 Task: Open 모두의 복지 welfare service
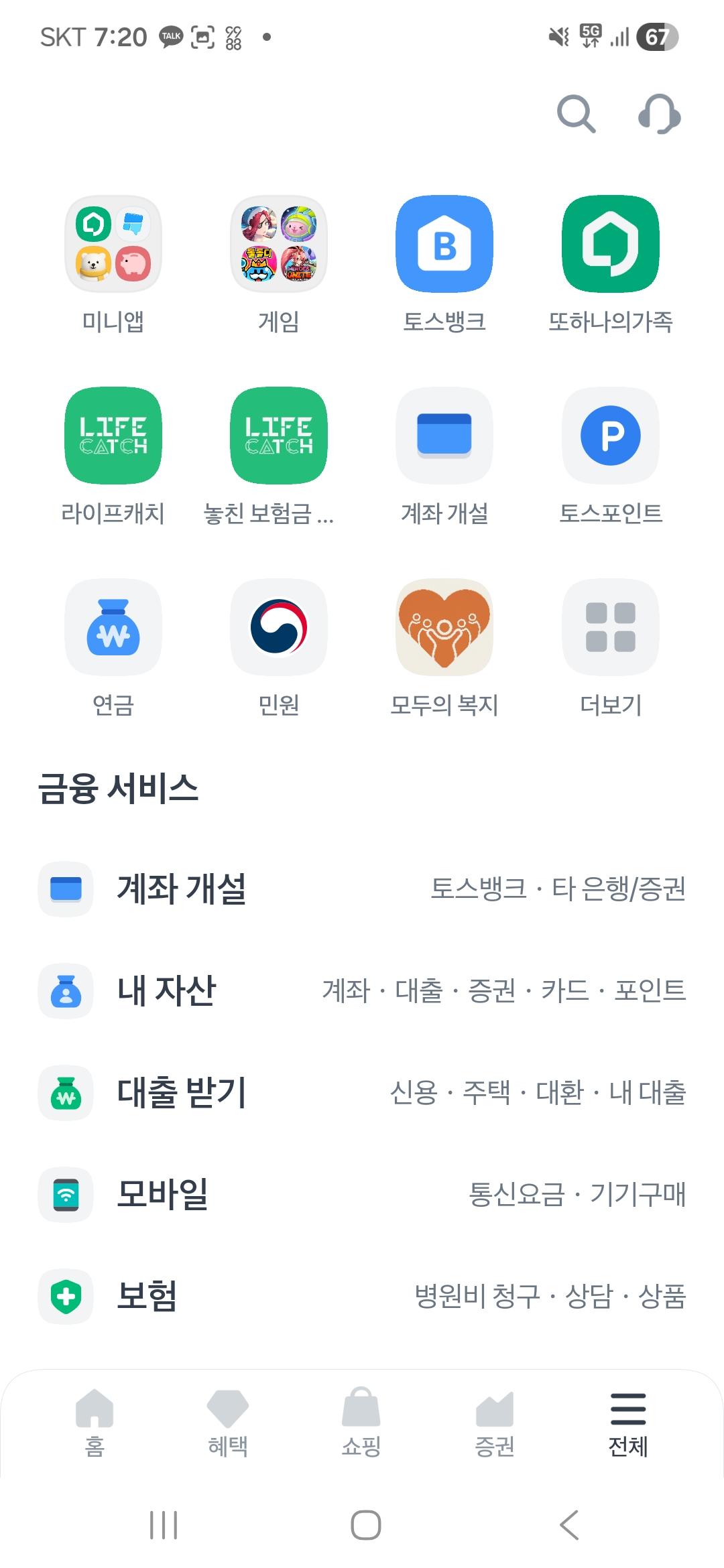[x=444, y=627]
